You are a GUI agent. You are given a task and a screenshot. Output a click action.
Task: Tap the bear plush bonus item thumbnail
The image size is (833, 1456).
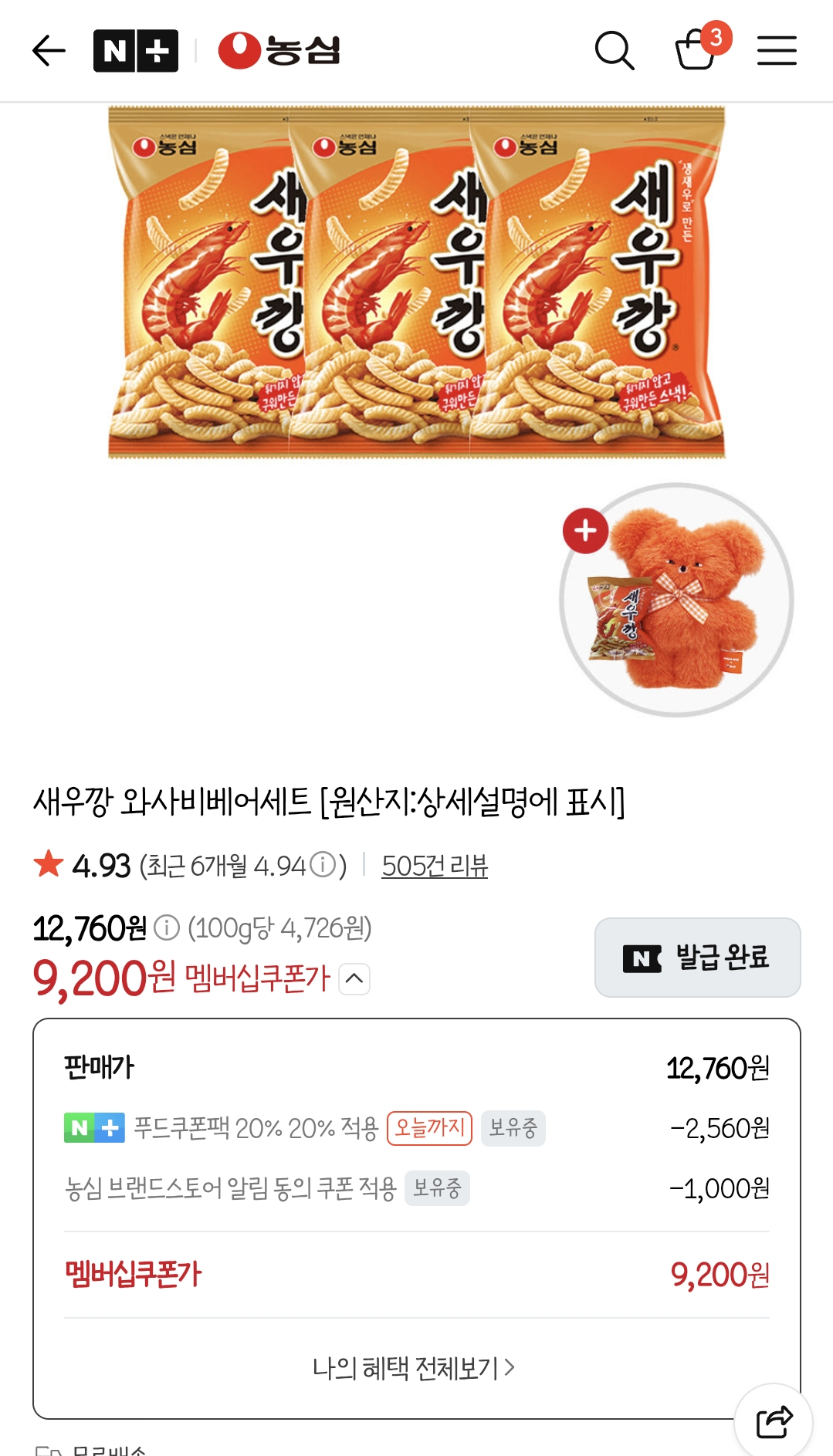coord(676,600)
